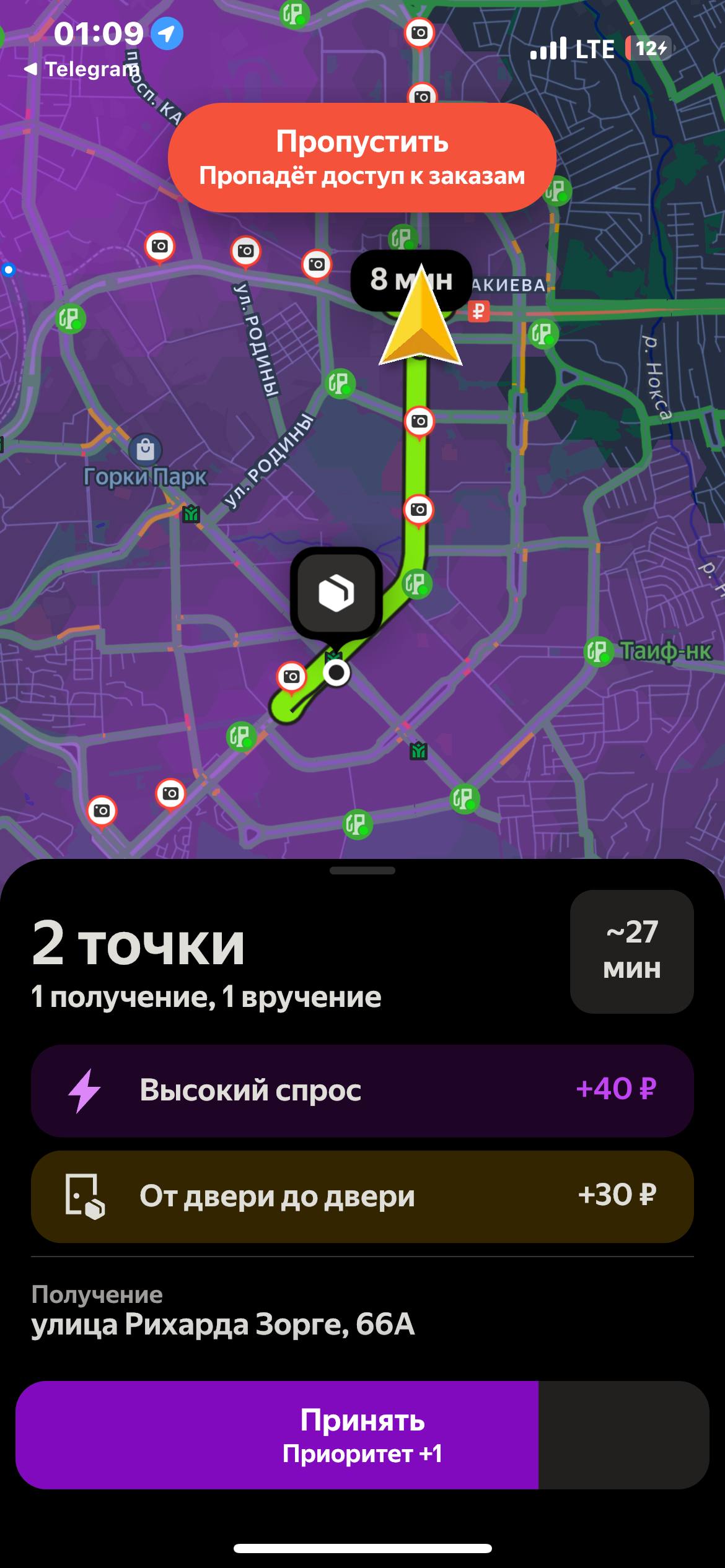This screenshot has width=725, height=1568.
Task: Tap the bottom sheet drag handle
Action: pos(362,870)
